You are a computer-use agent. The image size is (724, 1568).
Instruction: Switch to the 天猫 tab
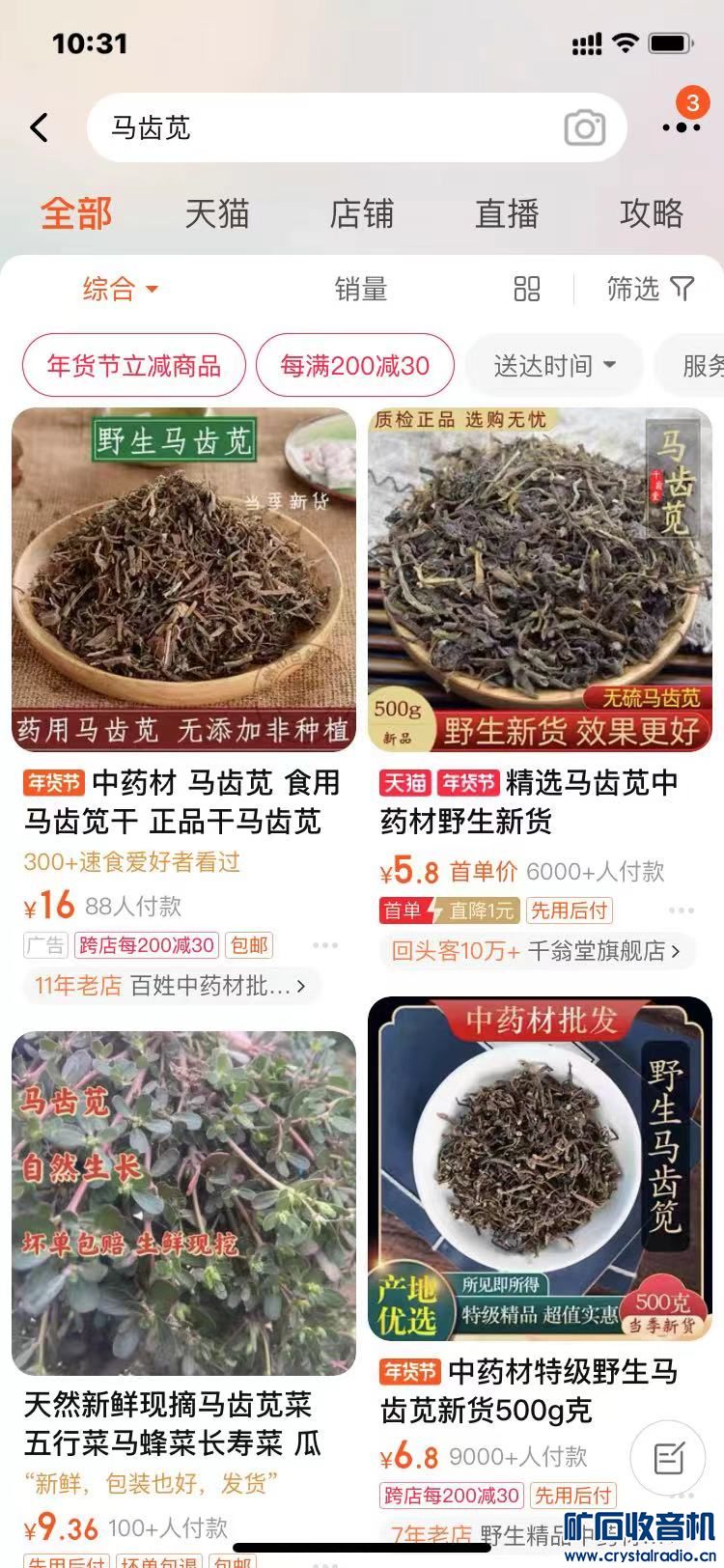click(217, 213)
